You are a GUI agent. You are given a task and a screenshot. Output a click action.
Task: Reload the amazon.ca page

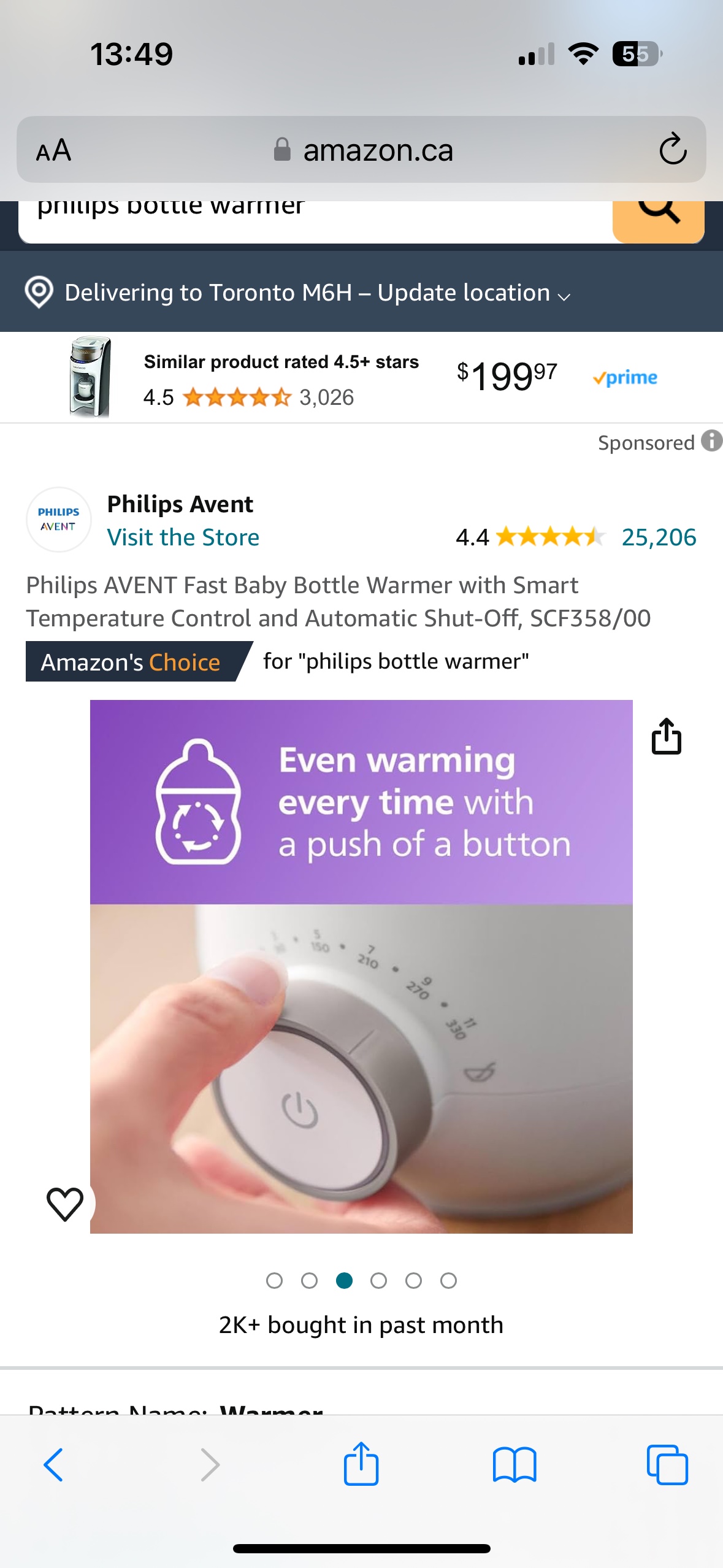672,149
